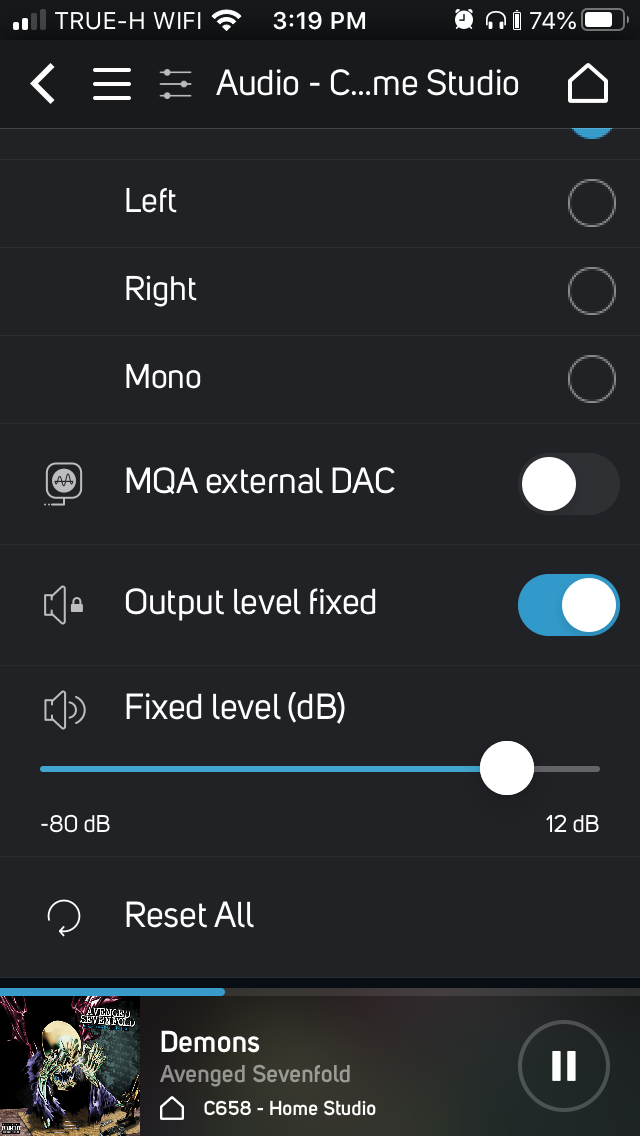
Task: Turn off Output level fixed
Action: [x=569, y=605]
